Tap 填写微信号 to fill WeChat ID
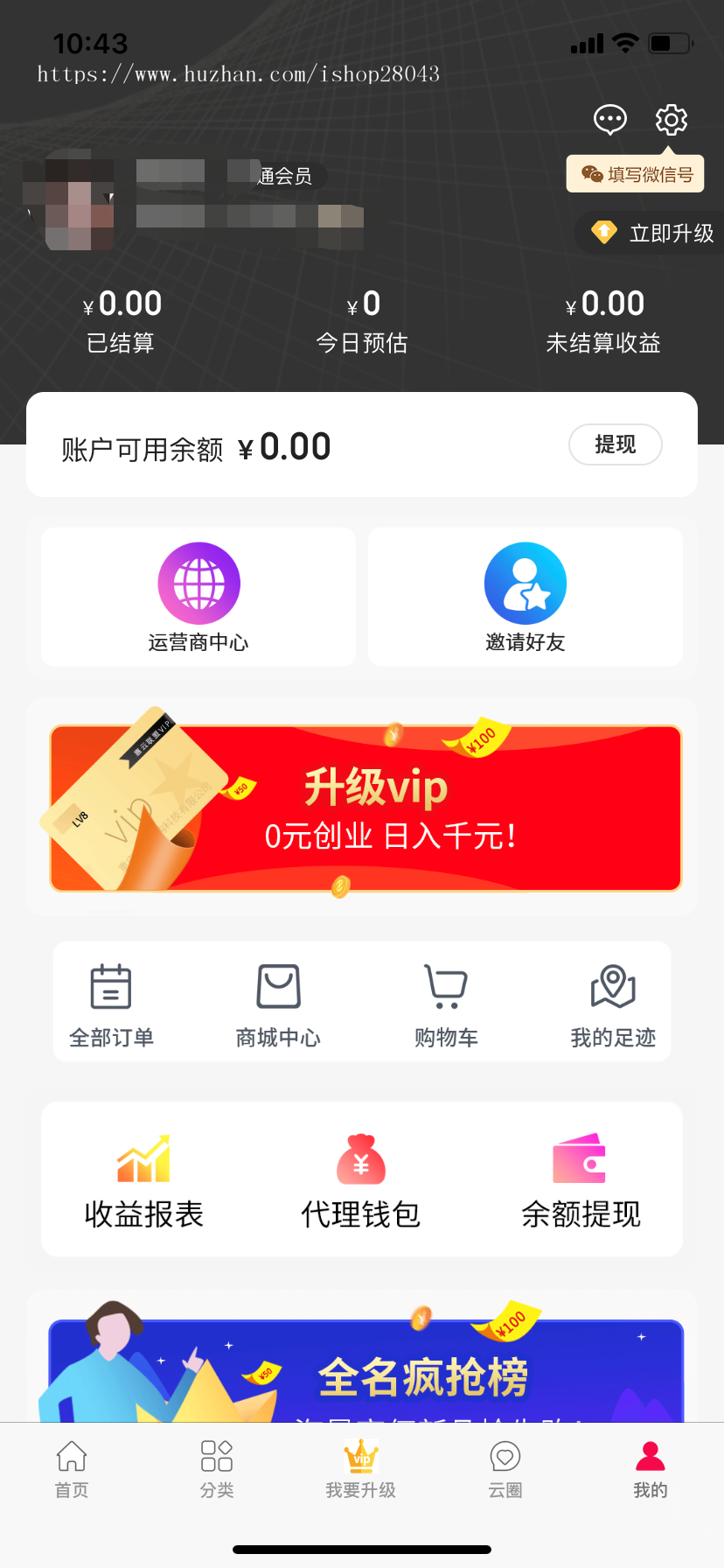Viewport: 724px width, 1568px height. 635,174
